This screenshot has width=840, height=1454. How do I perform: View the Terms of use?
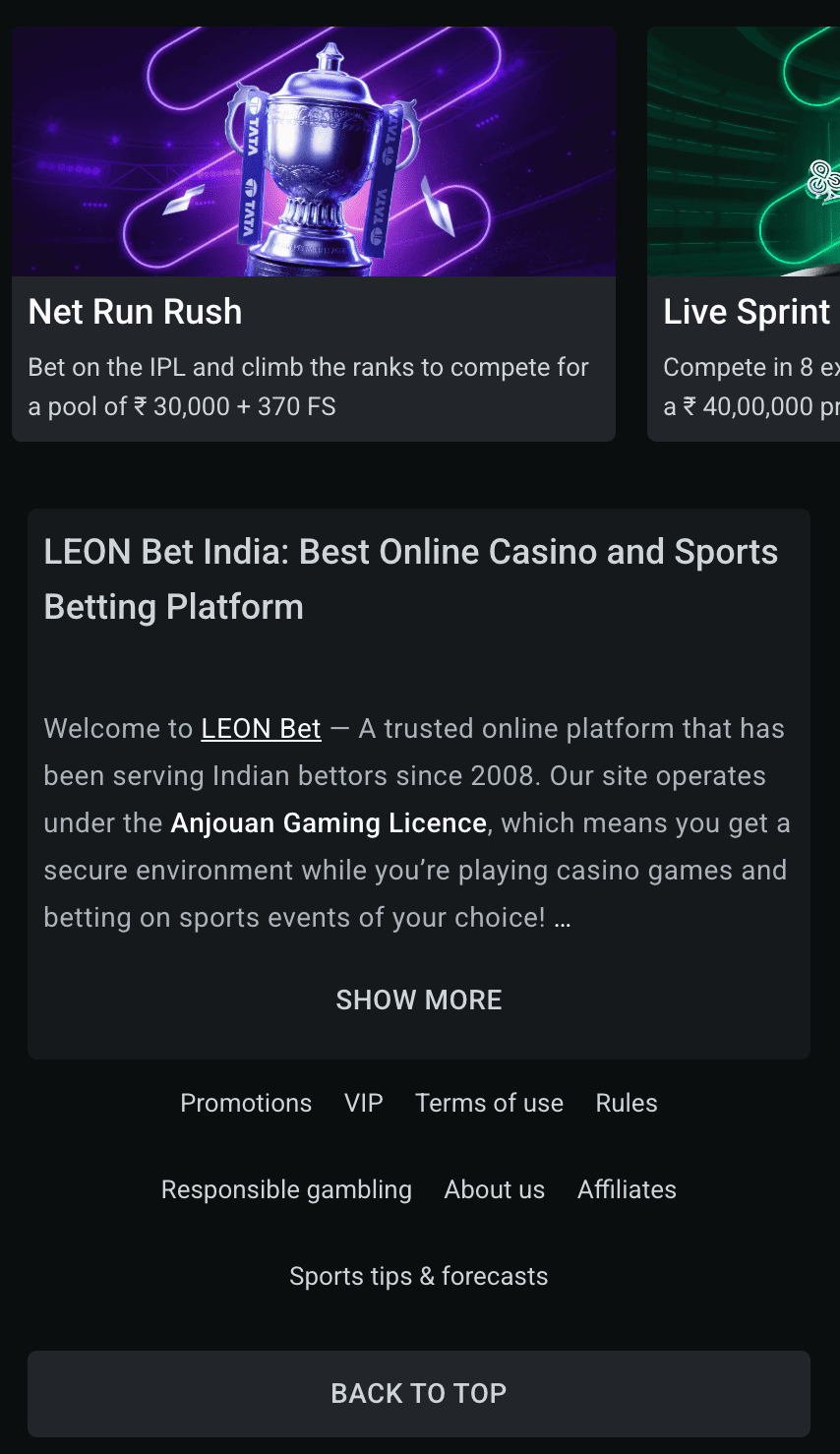[489, 1103]
